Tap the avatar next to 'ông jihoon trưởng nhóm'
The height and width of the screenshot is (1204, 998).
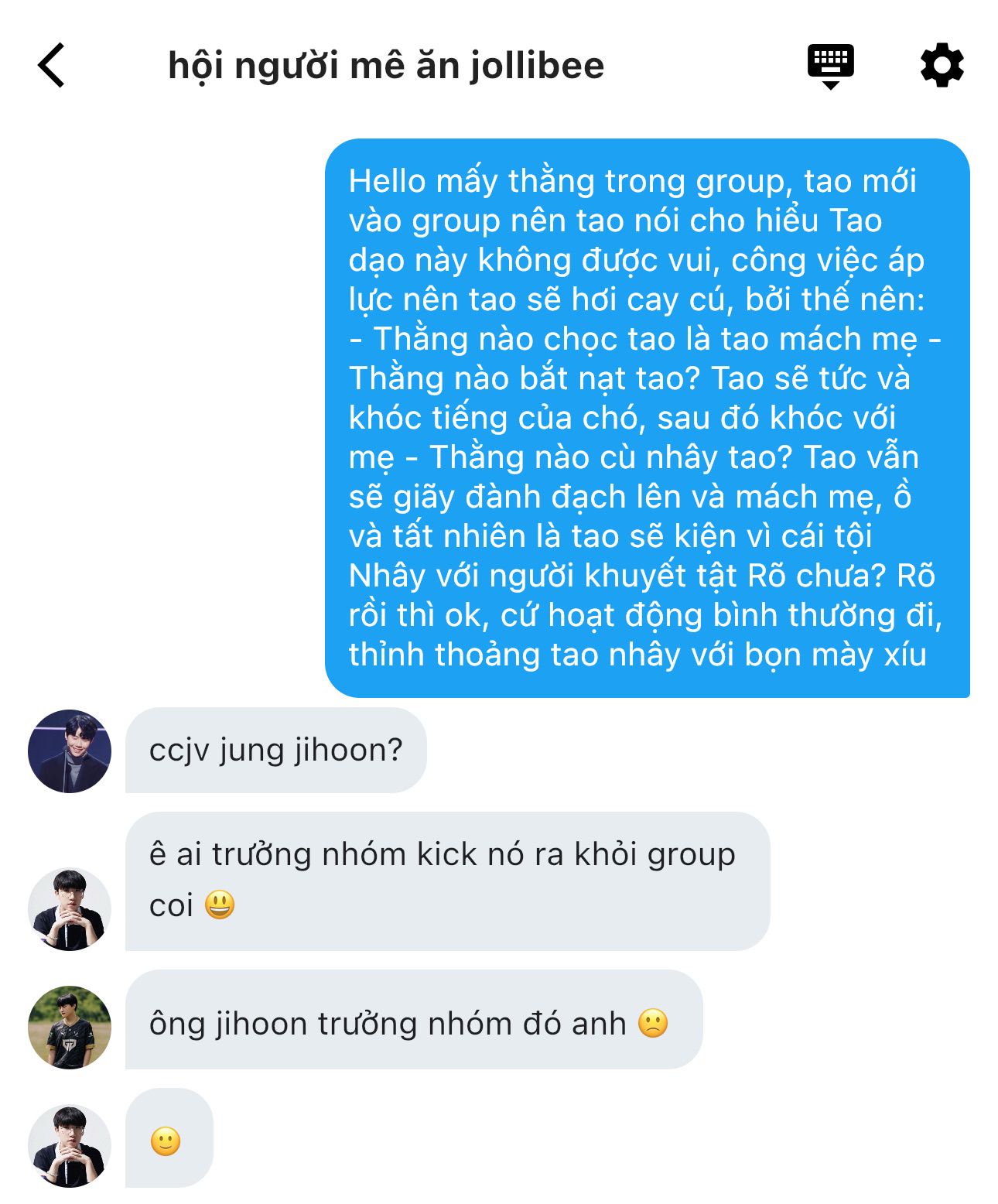(x=70, y=1028)
